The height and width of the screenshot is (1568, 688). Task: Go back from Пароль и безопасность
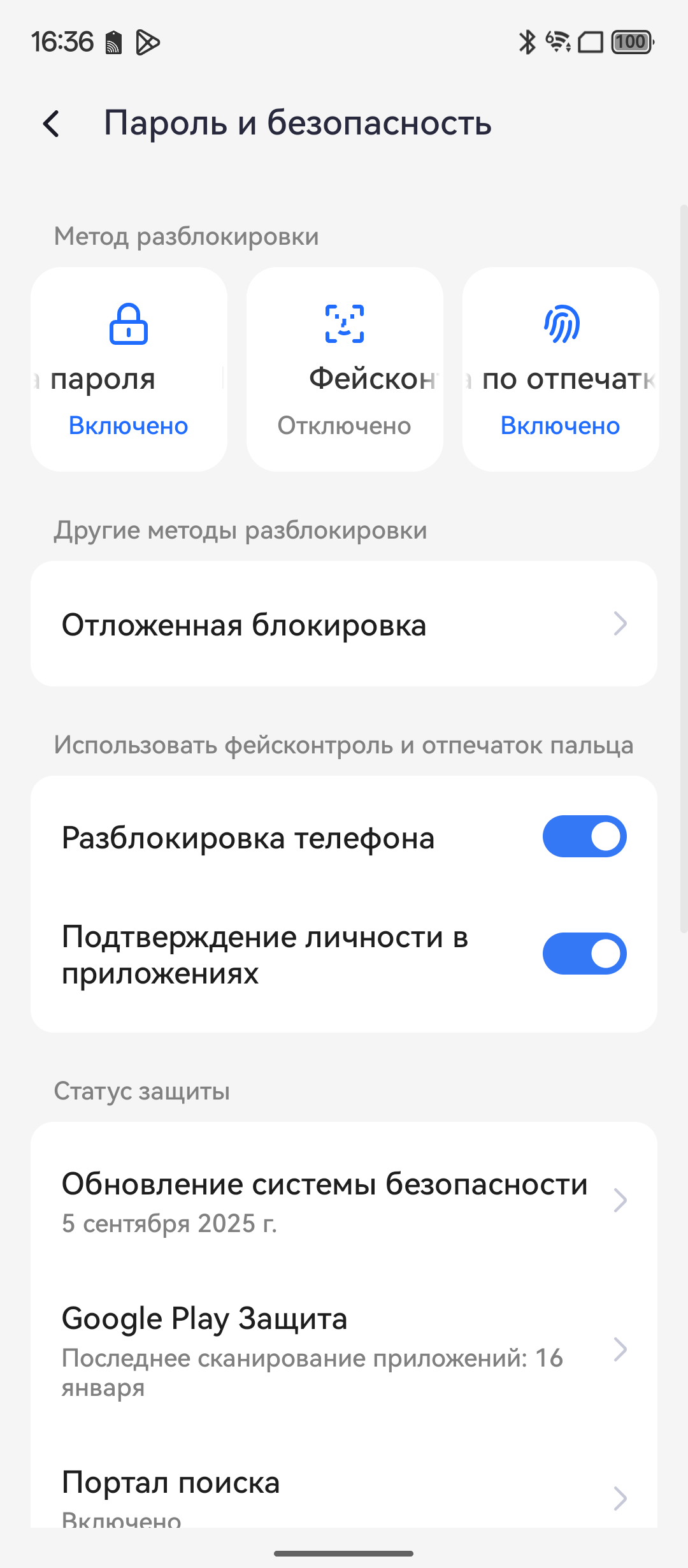[x=52, y=124]
